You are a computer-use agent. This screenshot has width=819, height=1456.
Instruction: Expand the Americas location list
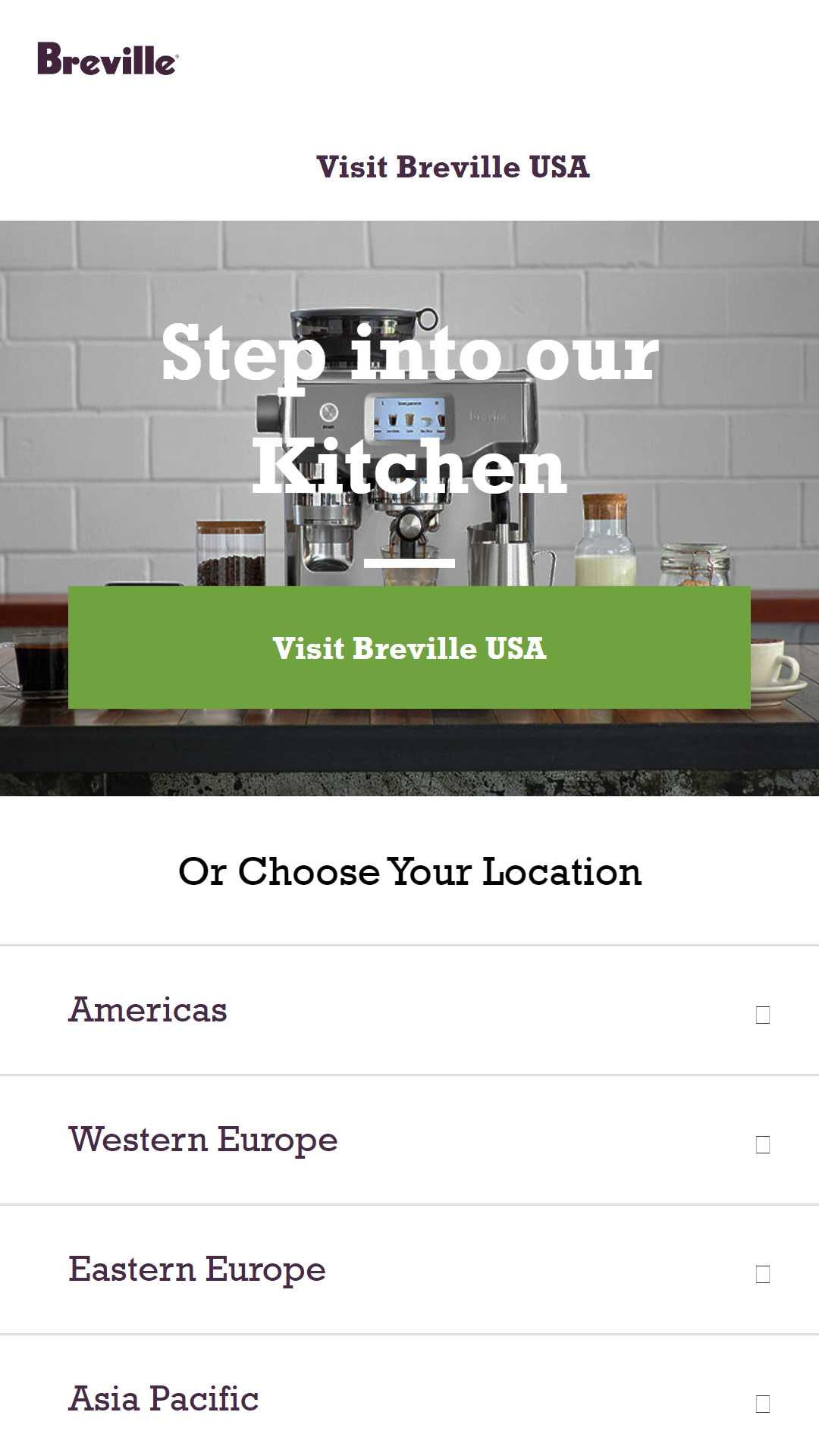[409, 1010]
